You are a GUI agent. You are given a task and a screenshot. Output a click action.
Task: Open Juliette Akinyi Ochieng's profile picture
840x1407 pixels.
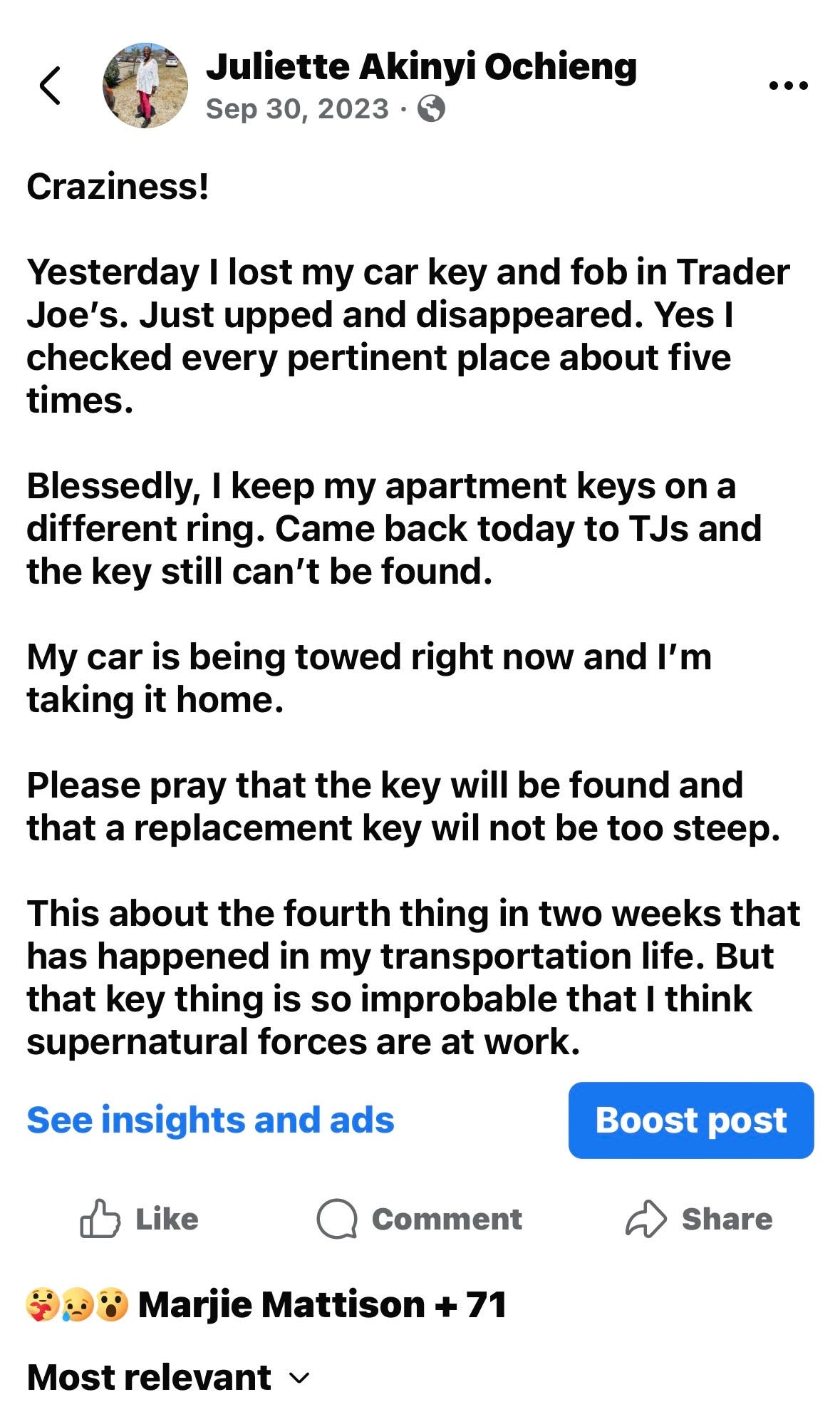pos(145,86)
